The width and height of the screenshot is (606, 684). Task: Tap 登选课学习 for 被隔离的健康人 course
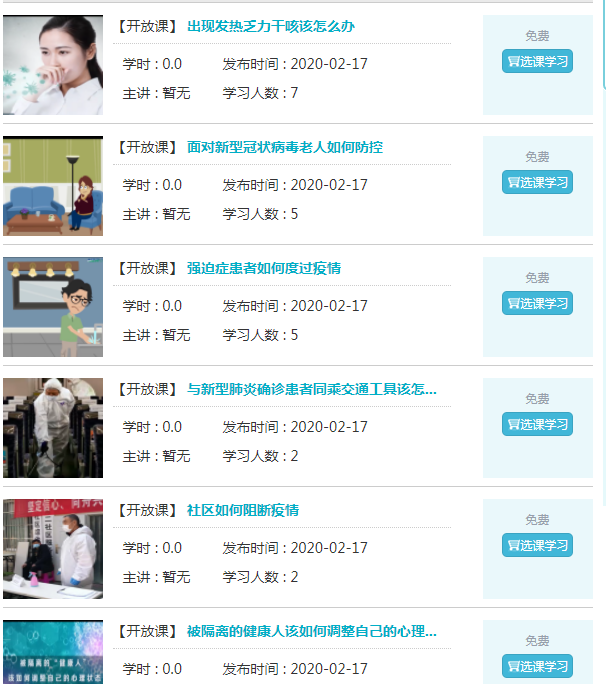[x=537, y=667]
